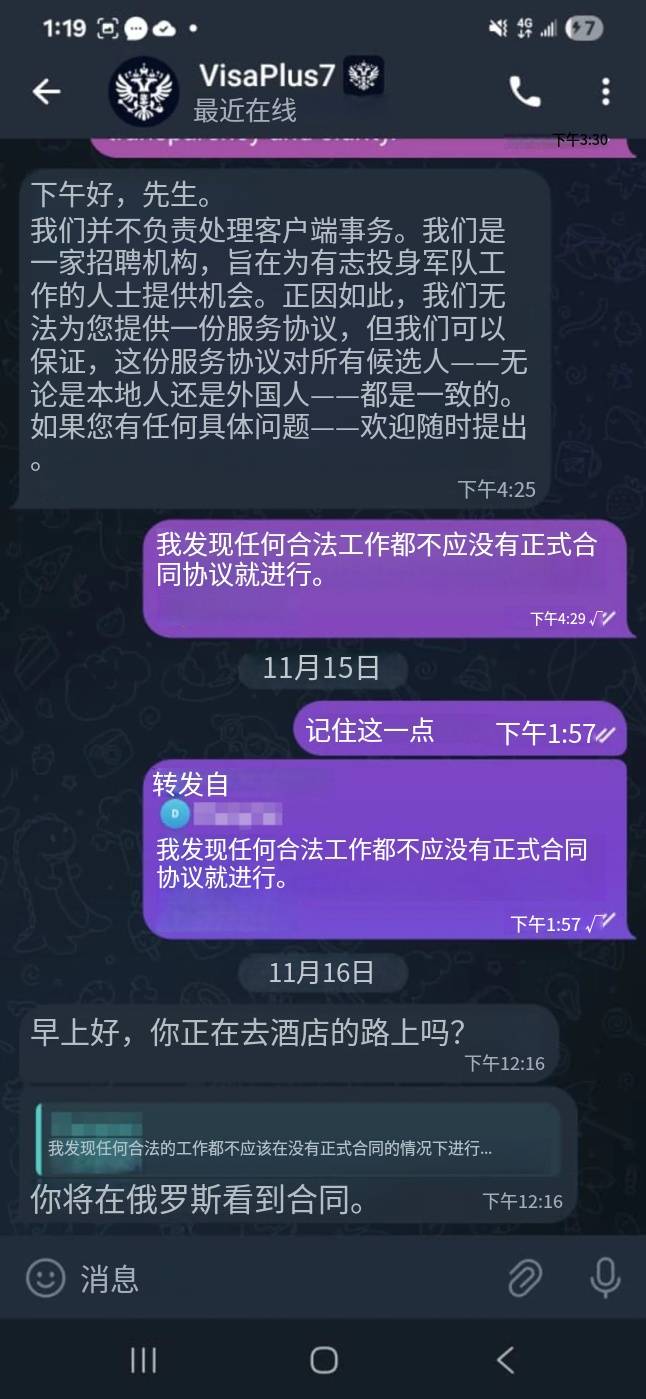Open the three-dot overflow menu

point(605,92)
